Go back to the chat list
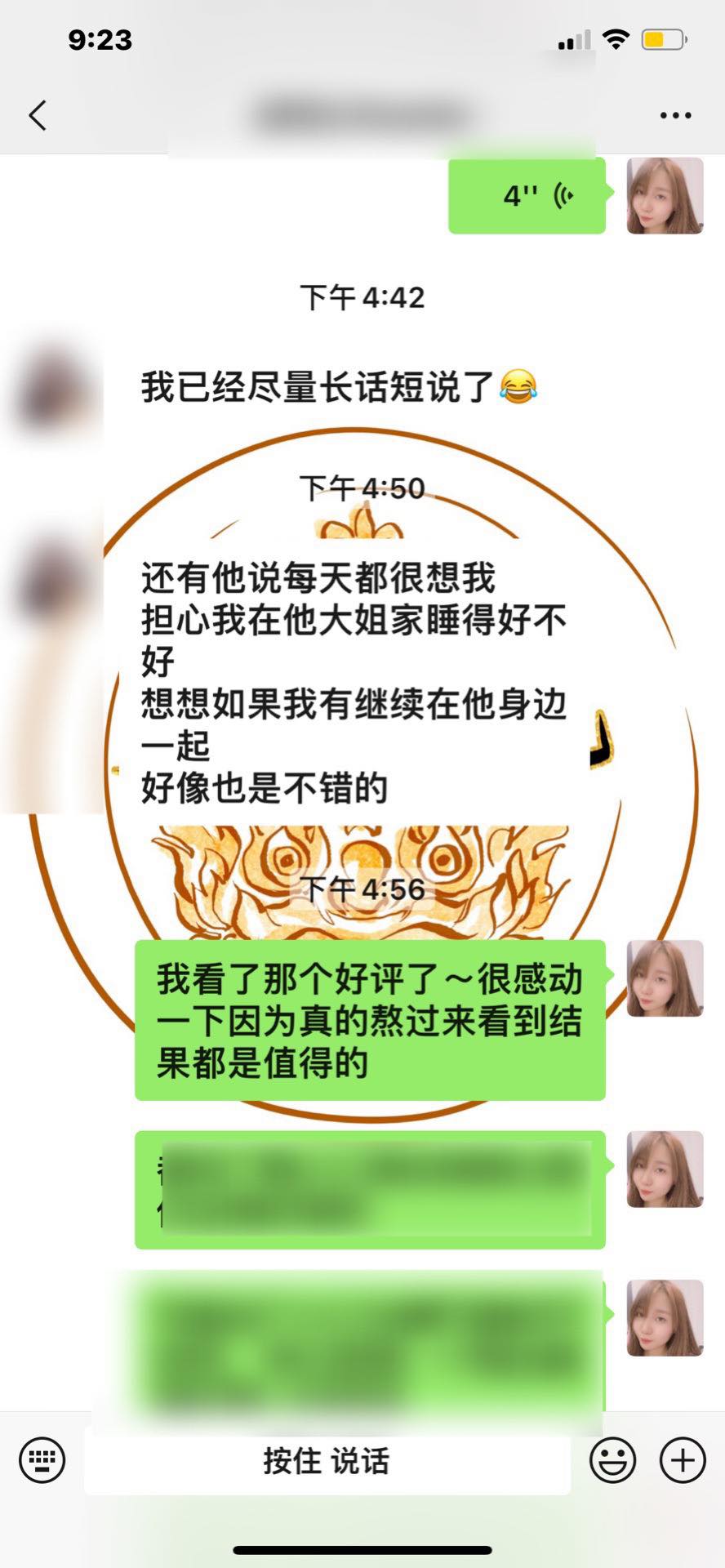The image size is (725, 1568). point(38,115)
